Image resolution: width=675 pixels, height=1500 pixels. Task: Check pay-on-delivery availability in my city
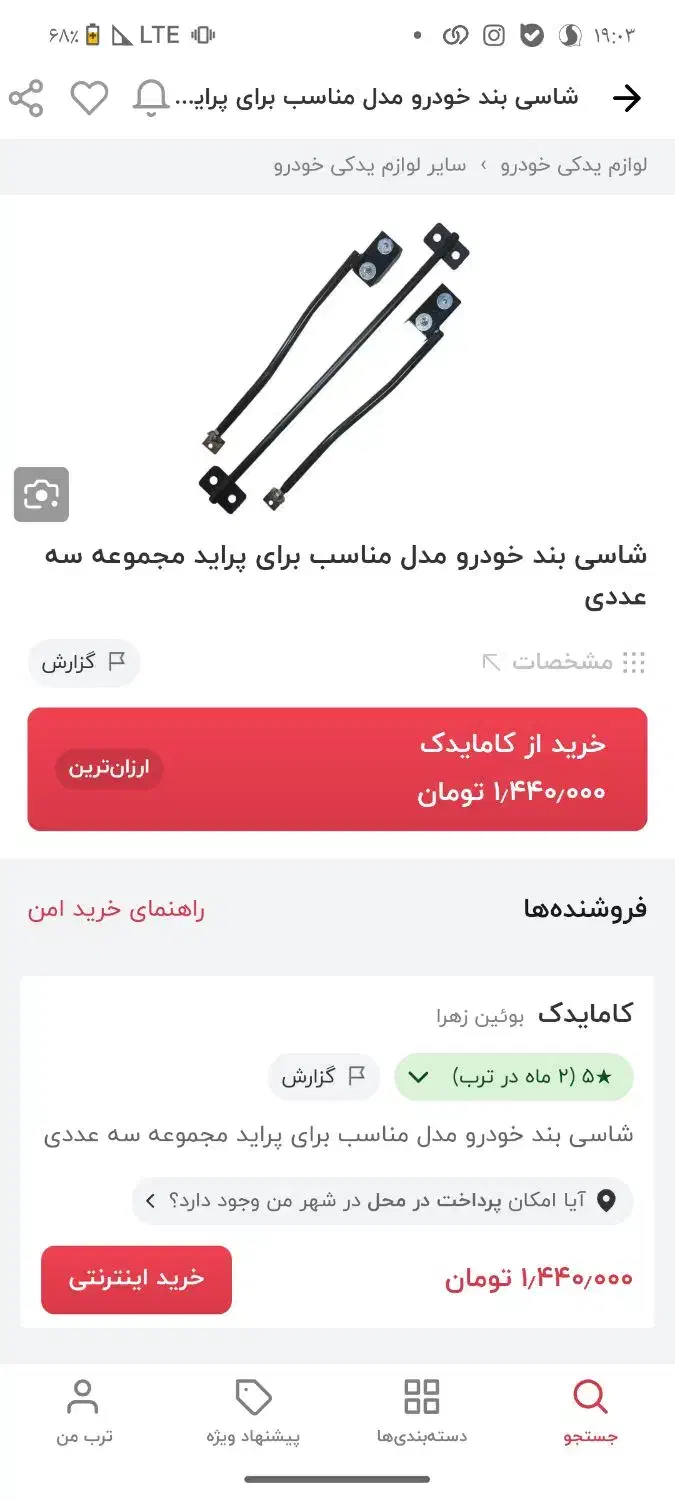click(x=382, y=1201)
